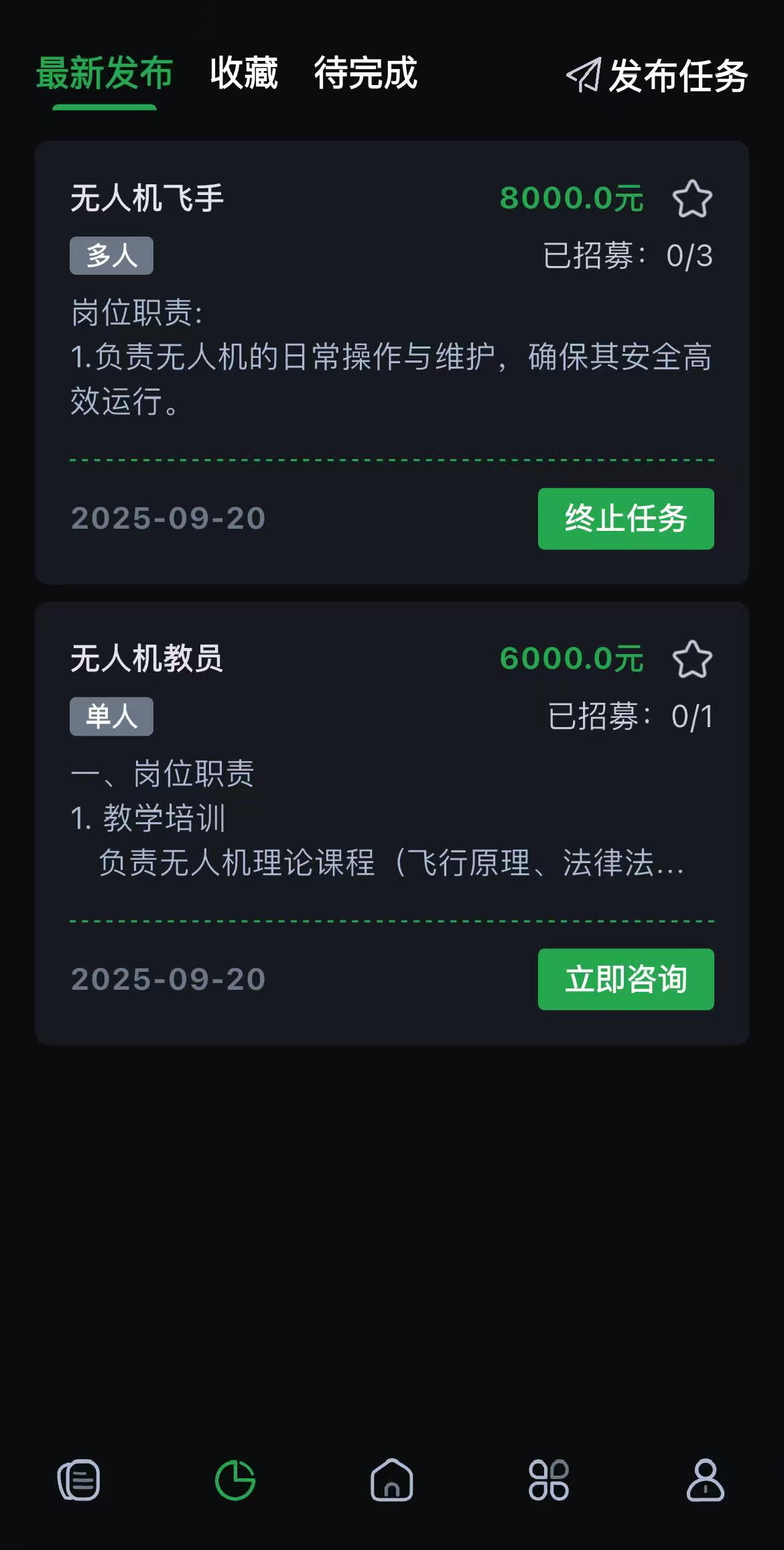Tap 立即咨询 for 无人机教员
Image resolution: width=784 pixels, height=1550 pixels.
click(x=625, y=979)
